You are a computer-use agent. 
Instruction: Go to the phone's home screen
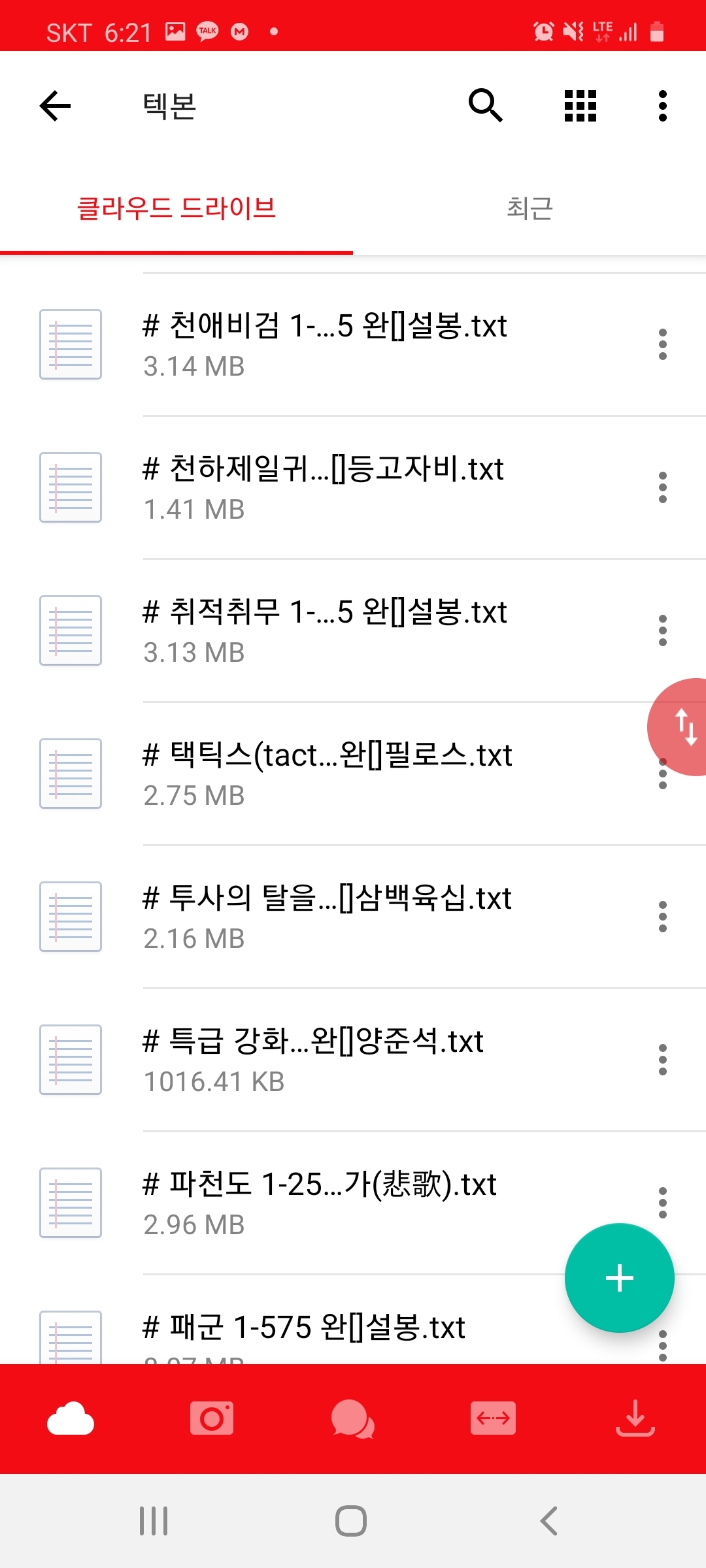pyautogui.click(x=351, y=1521)
